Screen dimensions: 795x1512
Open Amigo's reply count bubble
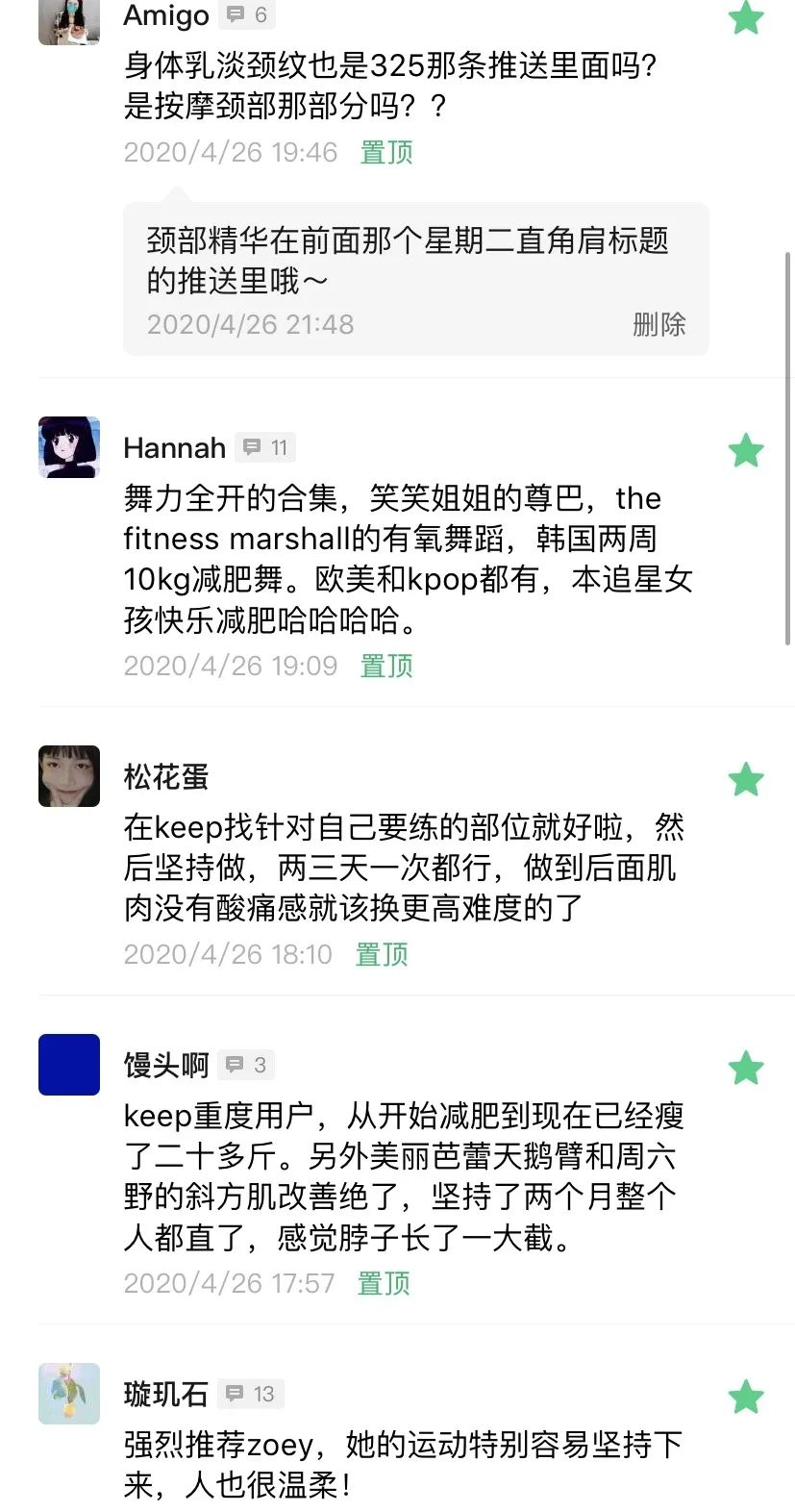(x=247, y=15)
